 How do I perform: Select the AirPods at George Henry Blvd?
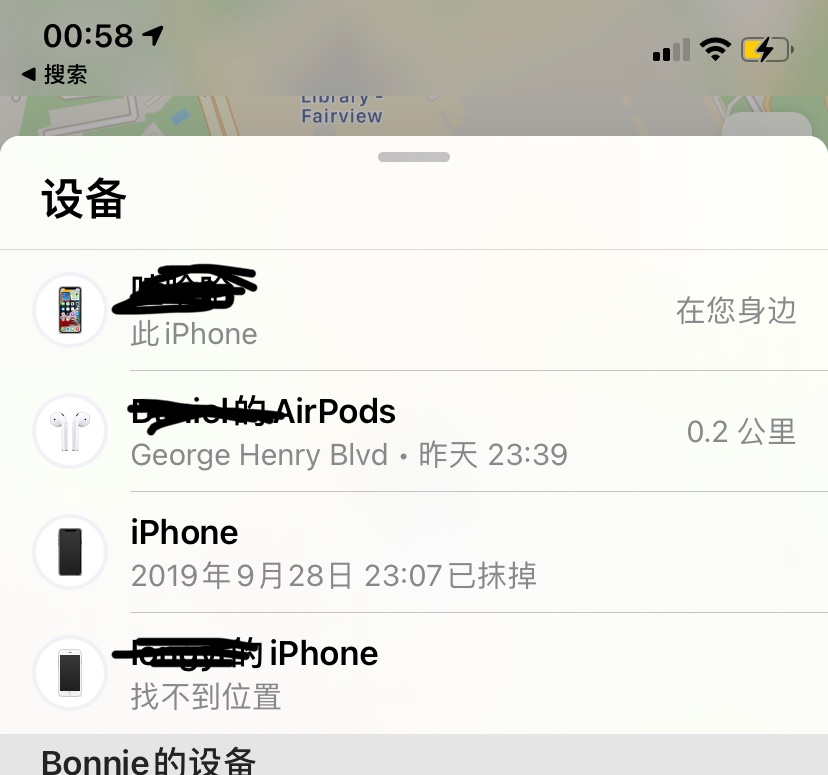coord(414,431)
